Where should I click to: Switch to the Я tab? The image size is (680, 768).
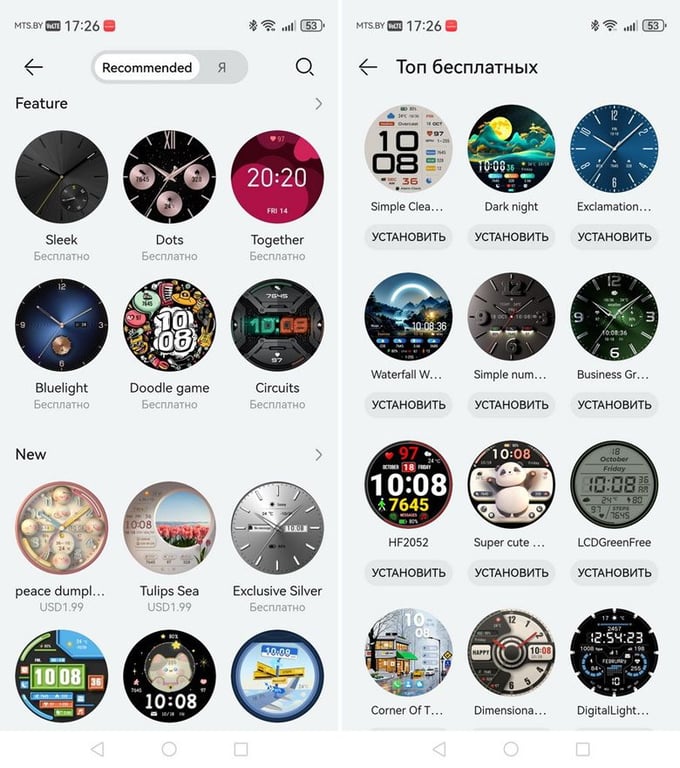tap(222, 67)
